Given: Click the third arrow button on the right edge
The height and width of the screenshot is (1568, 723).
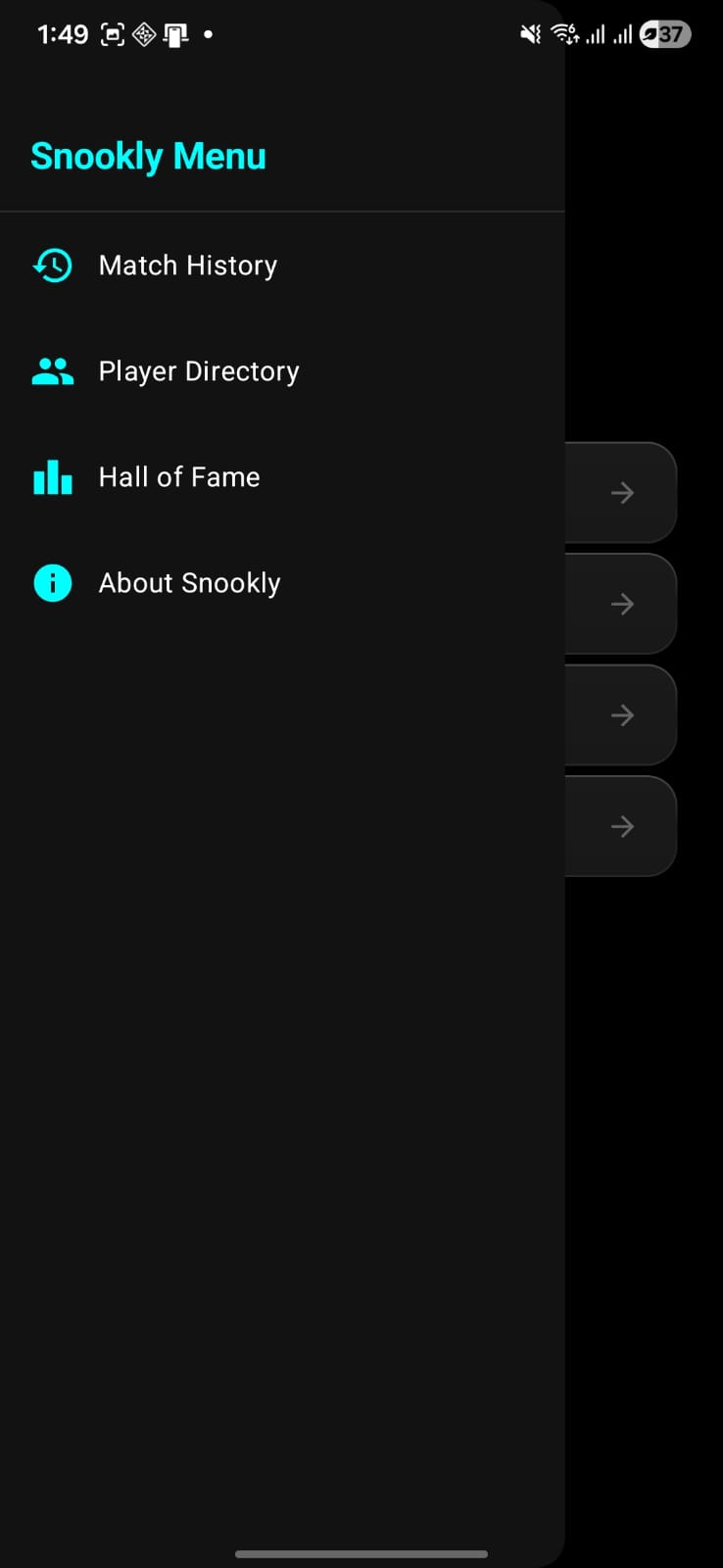Looking at the screenshot, I should (x=622, y=715).
